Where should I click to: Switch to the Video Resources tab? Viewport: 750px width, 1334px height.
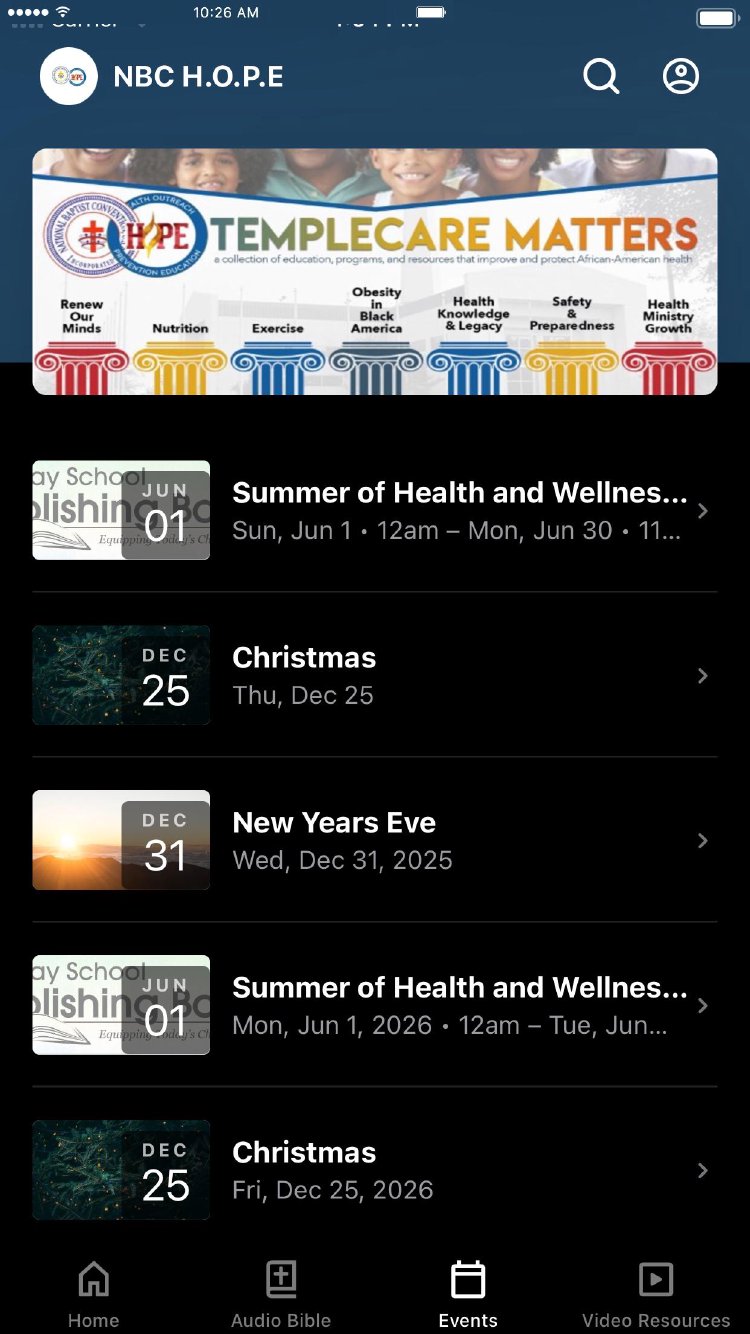656,1293
